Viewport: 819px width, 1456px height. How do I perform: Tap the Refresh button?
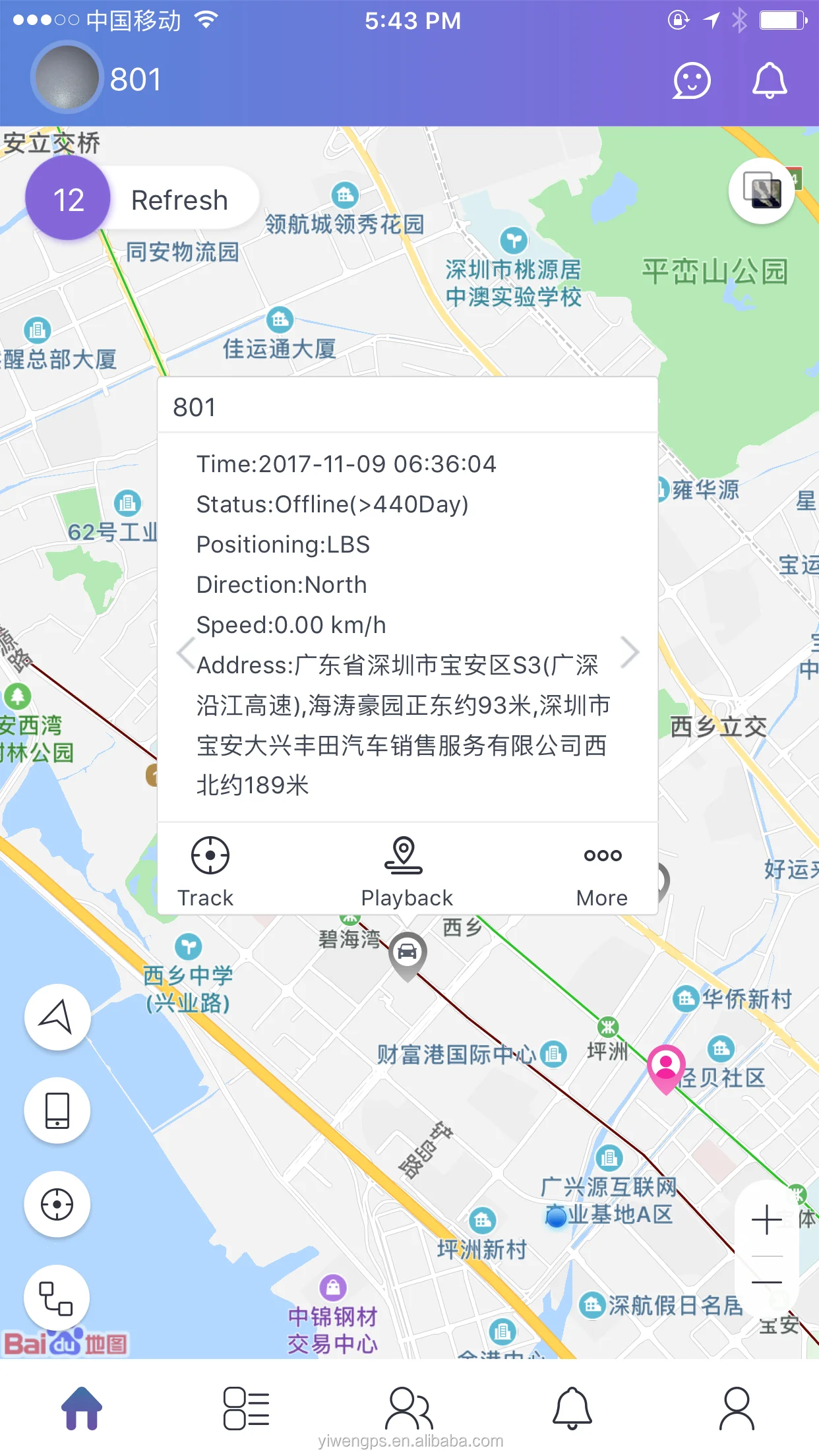tap(179, 200)
